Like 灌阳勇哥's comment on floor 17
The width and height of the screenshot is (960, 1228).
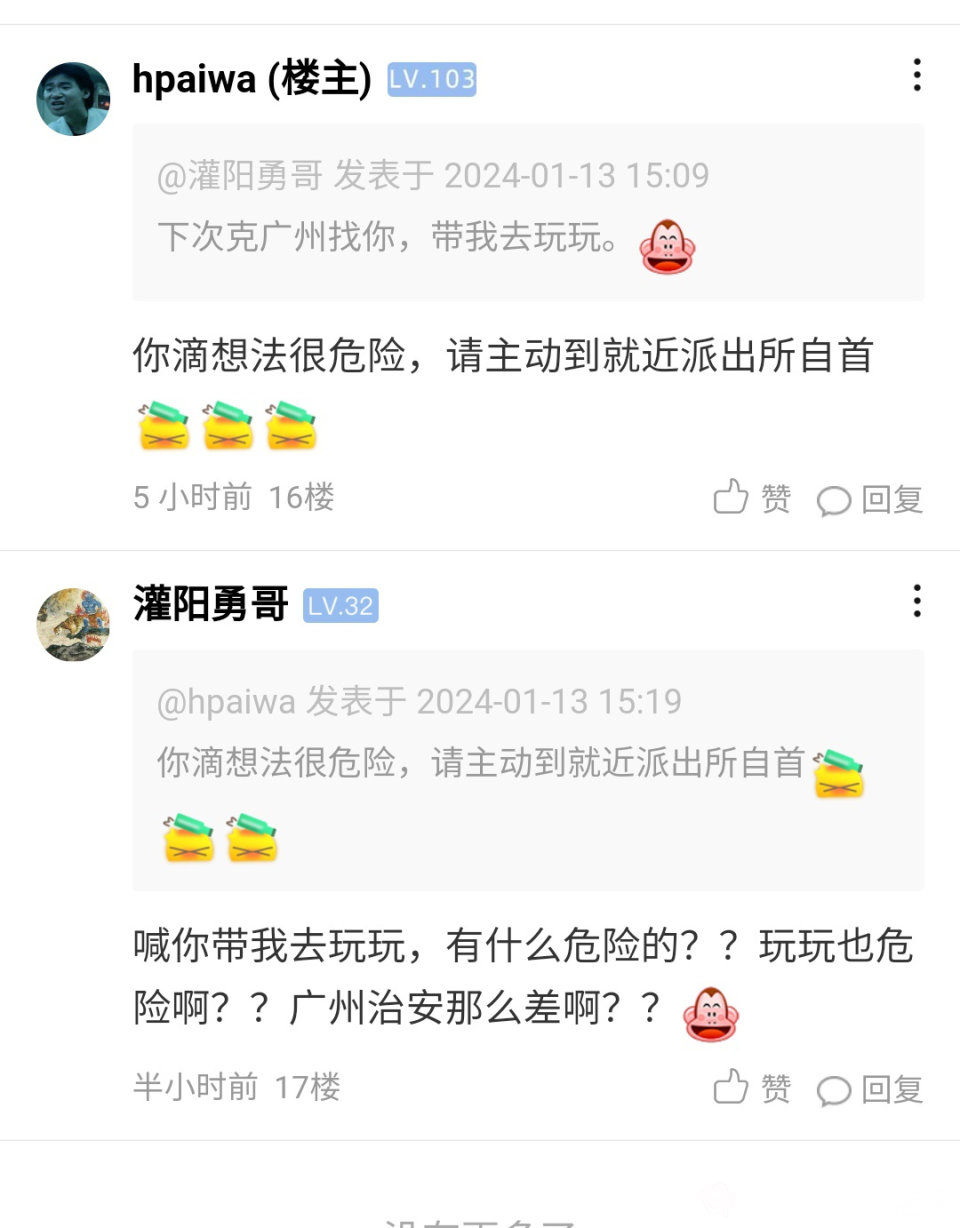pyautogui.click(x=752, y=1088)
